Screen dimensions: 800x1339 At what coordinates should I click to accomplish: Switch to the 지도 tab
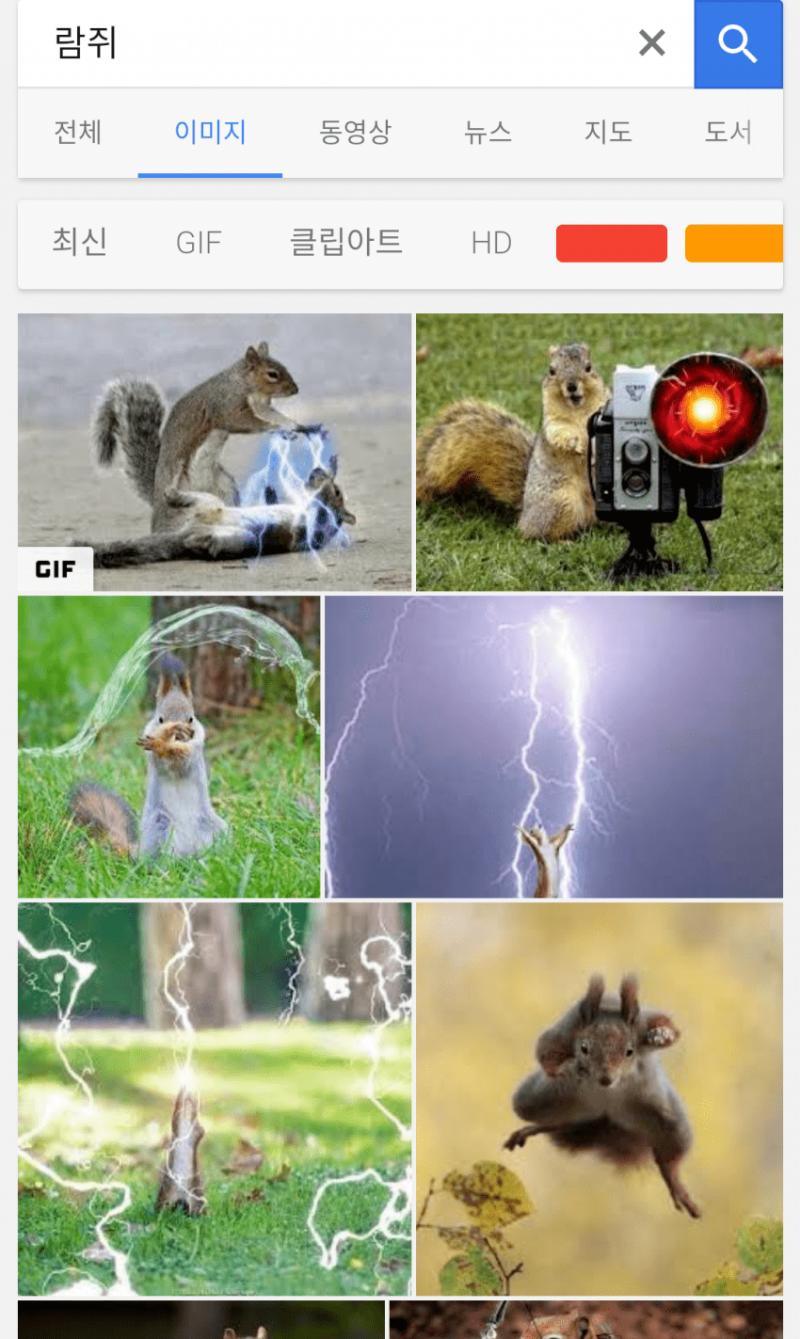(x=608, y=132)
